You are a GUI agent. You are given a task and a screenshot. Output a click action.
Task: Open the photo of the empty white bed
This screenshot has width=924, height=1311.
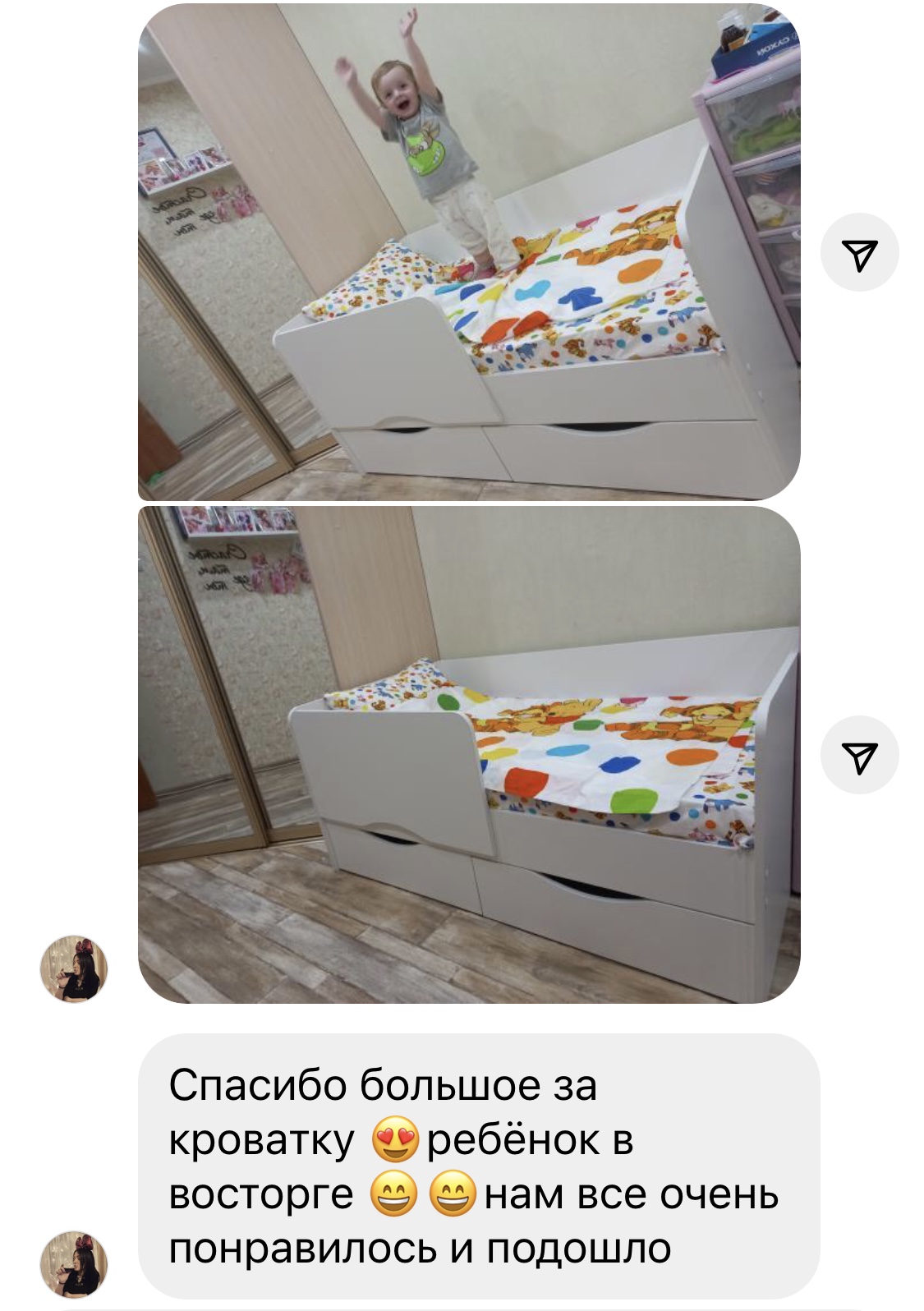468,754
